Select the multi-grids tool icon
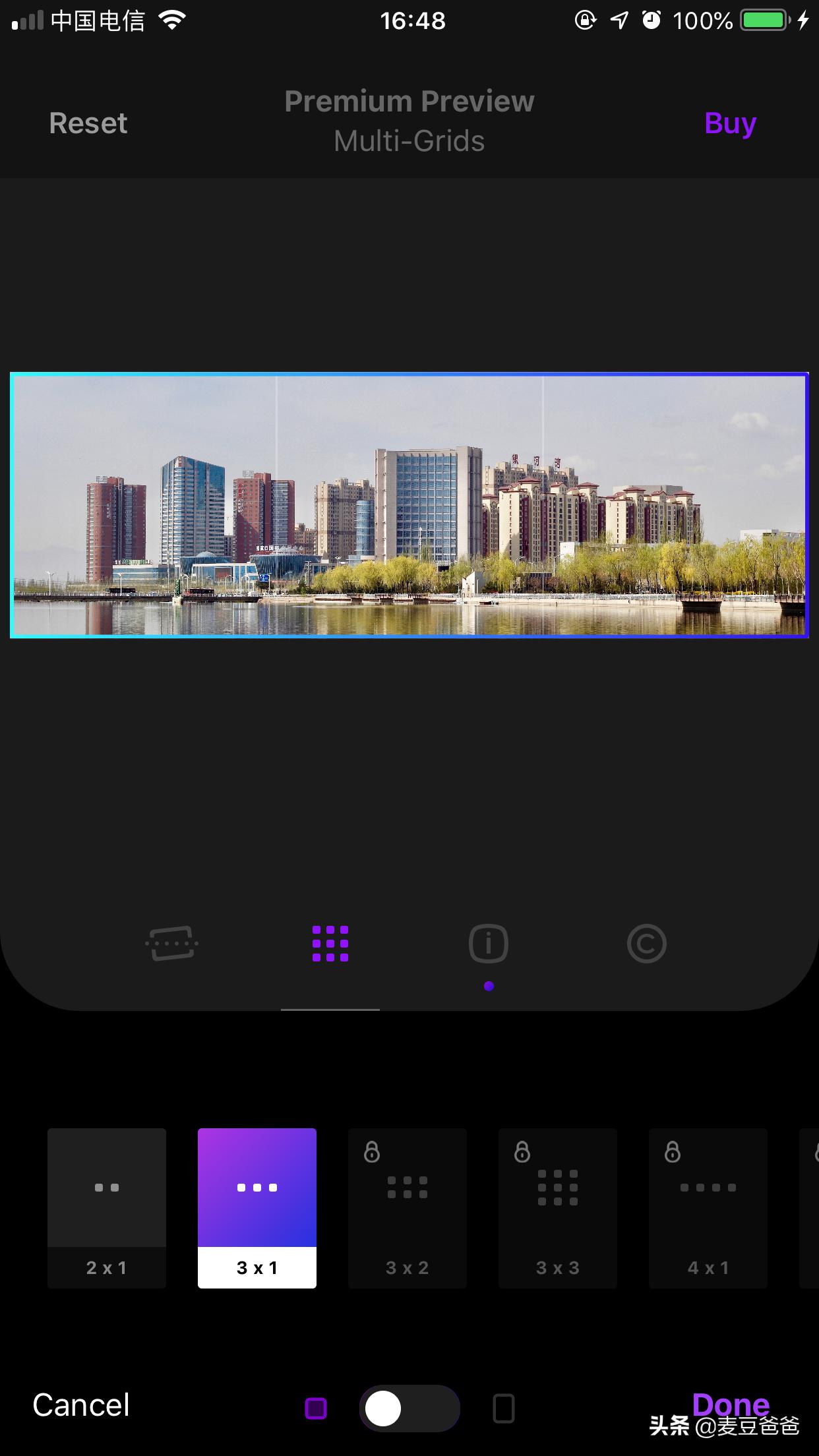 330,944
